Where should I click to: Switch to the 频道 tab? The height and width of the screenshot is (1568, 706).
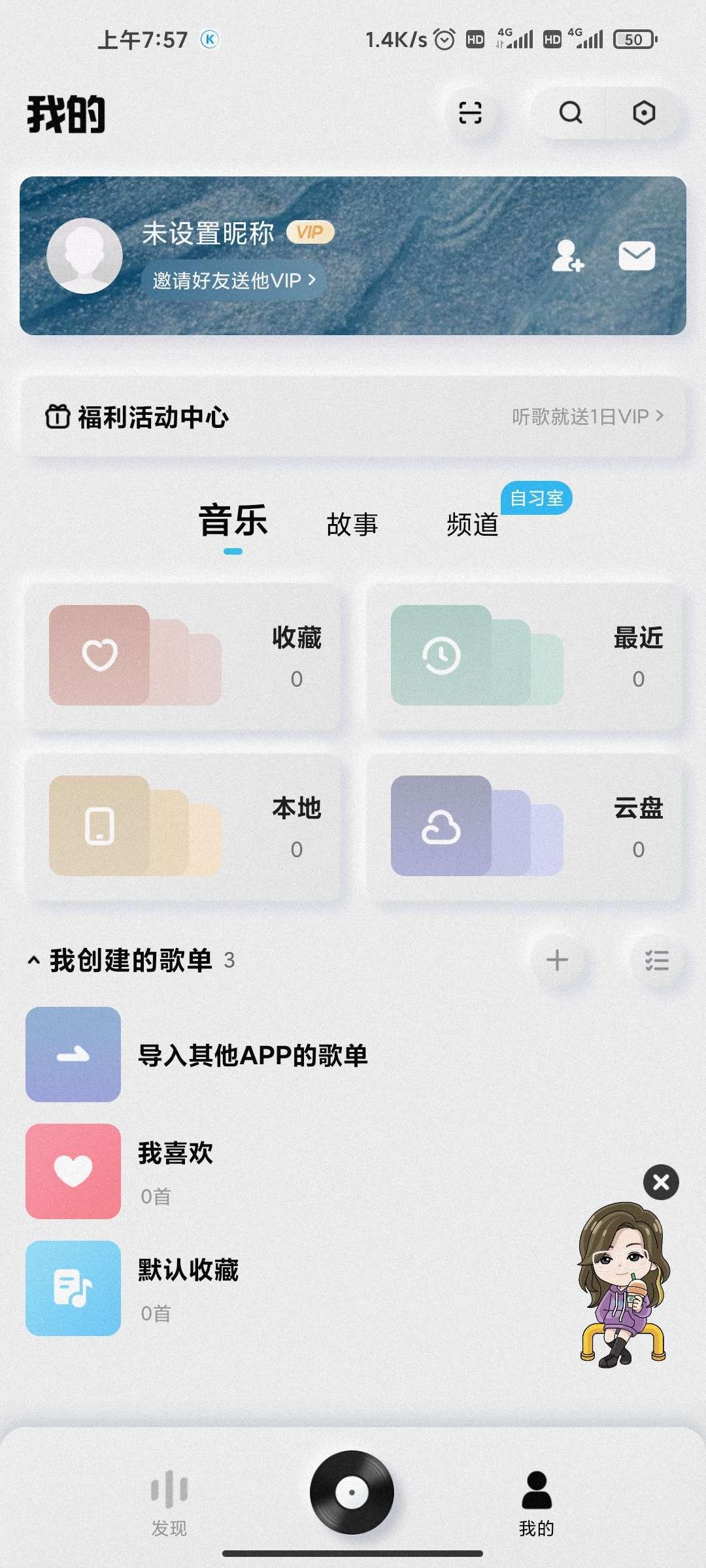pos(473,525)
